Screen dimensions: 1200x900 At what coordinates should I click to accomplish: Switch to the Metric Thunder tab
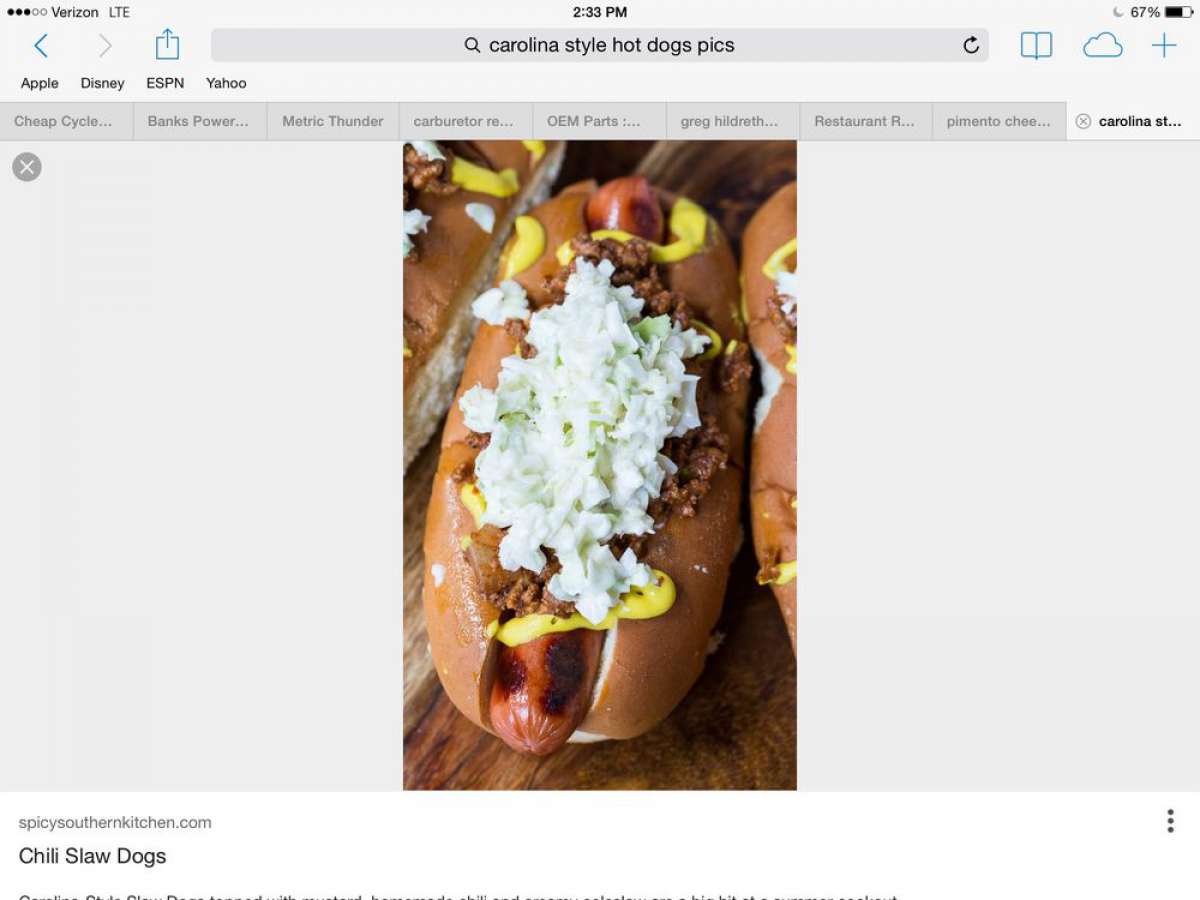(333, 121)
